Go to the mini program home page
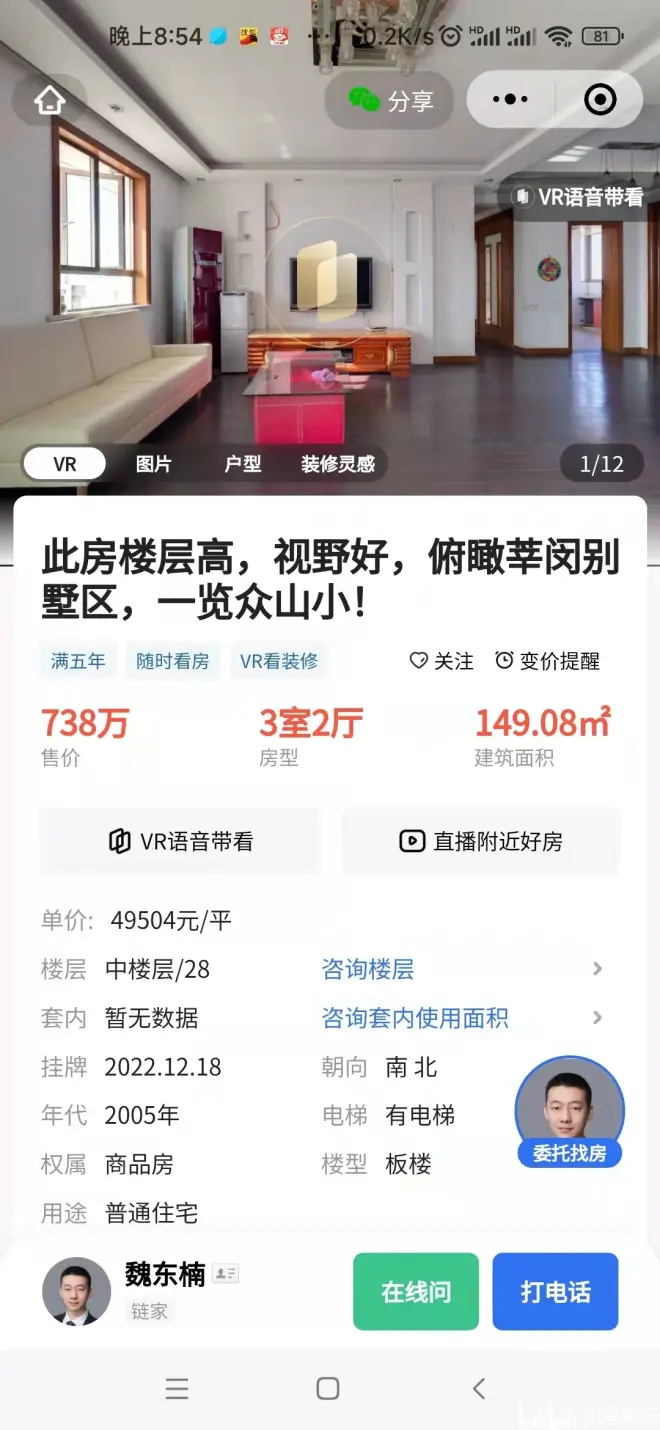The image size is (660, 1430). tap(49, 100)
